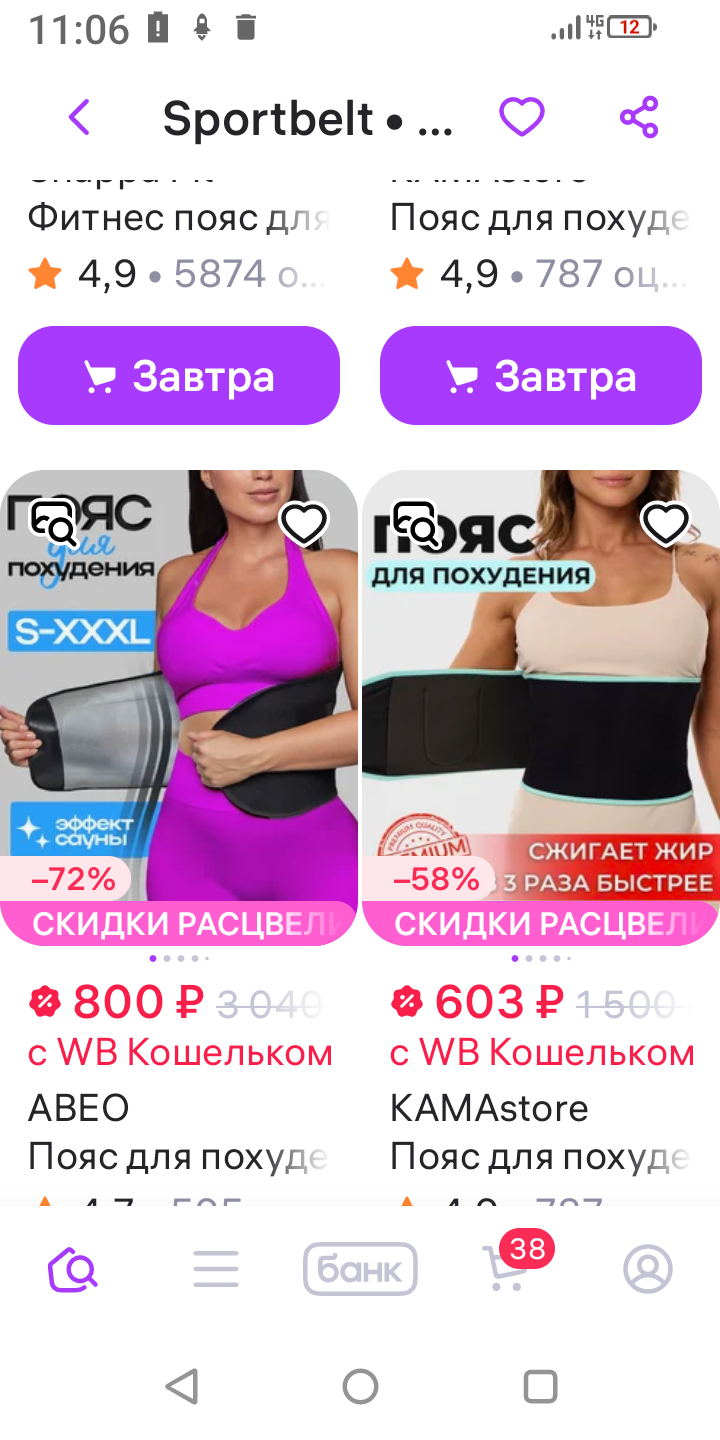Find similar items to the ABEO belt
The image size is (720, 1440).
click(53, 522)
